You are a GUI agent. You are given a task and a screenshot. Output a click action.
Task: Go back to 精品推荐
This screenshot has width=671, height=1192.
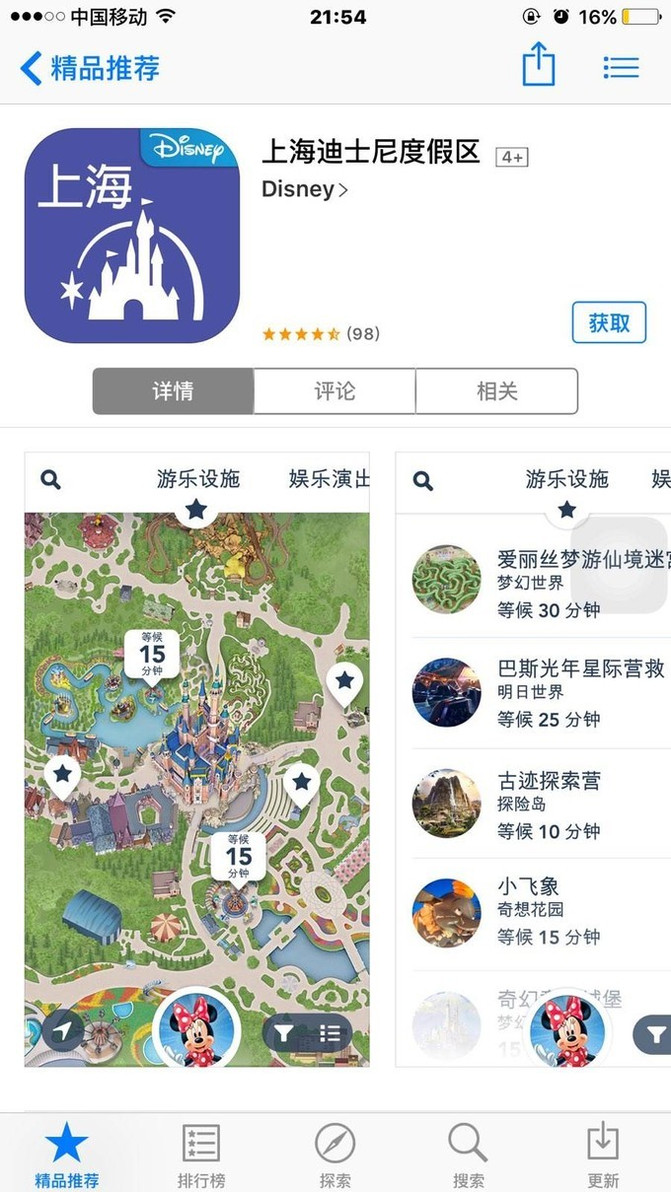click(90, 68)
